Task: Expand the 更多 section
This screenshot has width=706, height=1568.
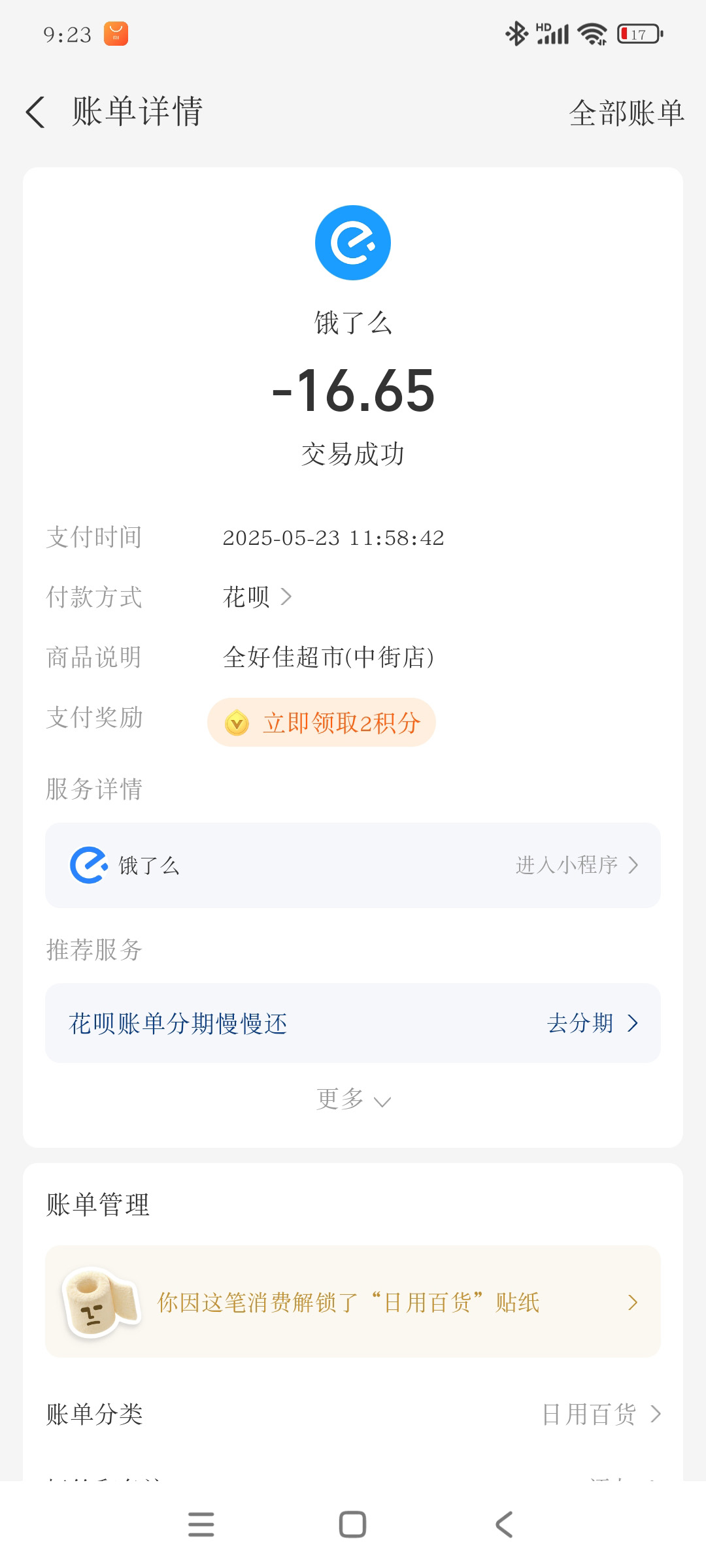Action: click(x=353, y=1100)
